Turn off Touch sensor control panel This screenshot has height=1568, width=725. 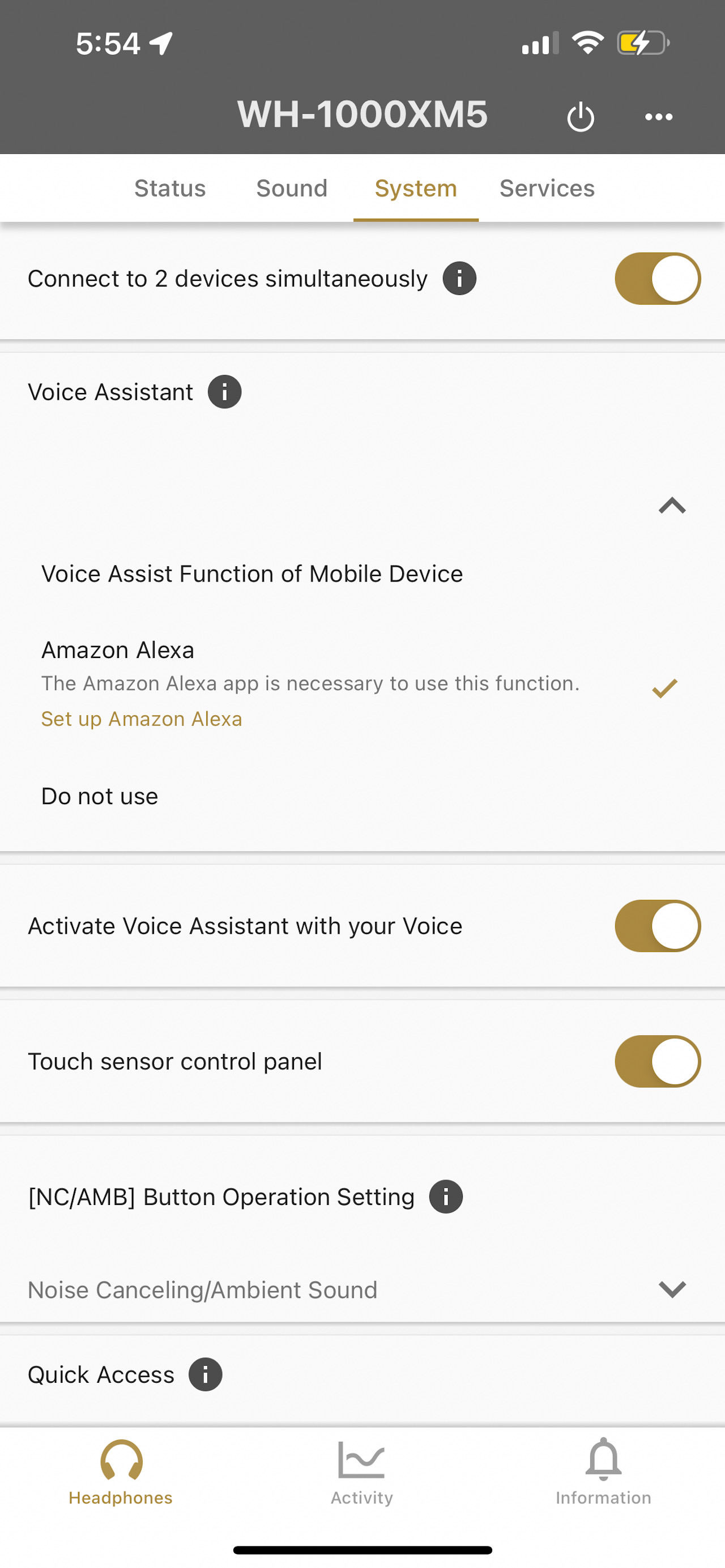click(x=657, y=1062)
